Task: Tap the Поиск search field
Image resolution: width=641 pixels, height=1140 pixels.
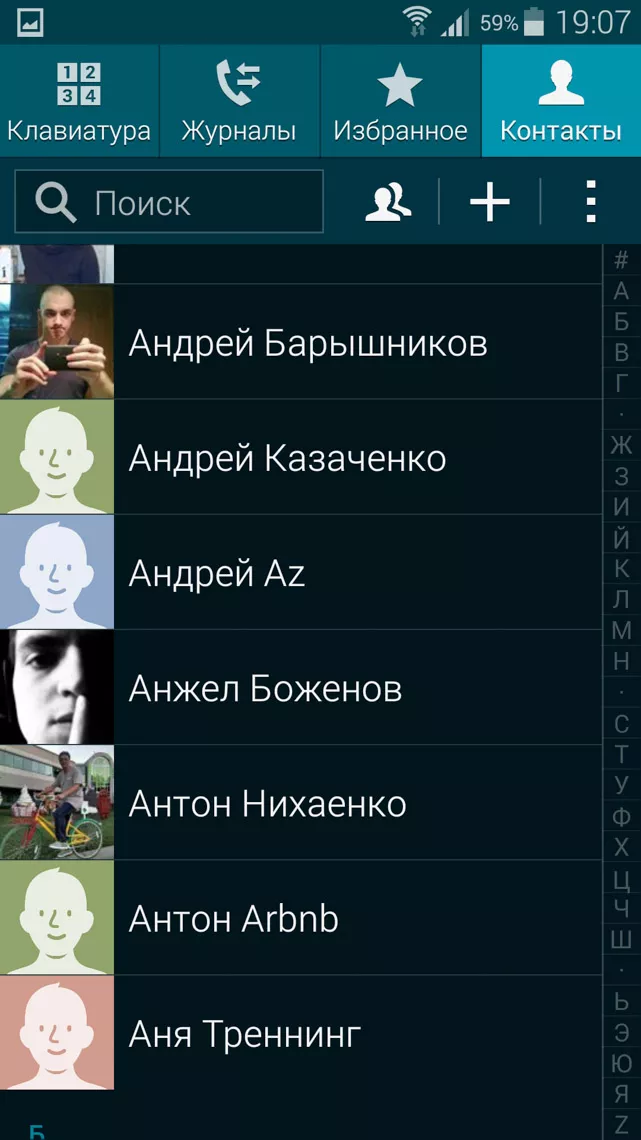Action: pos(169,202)
